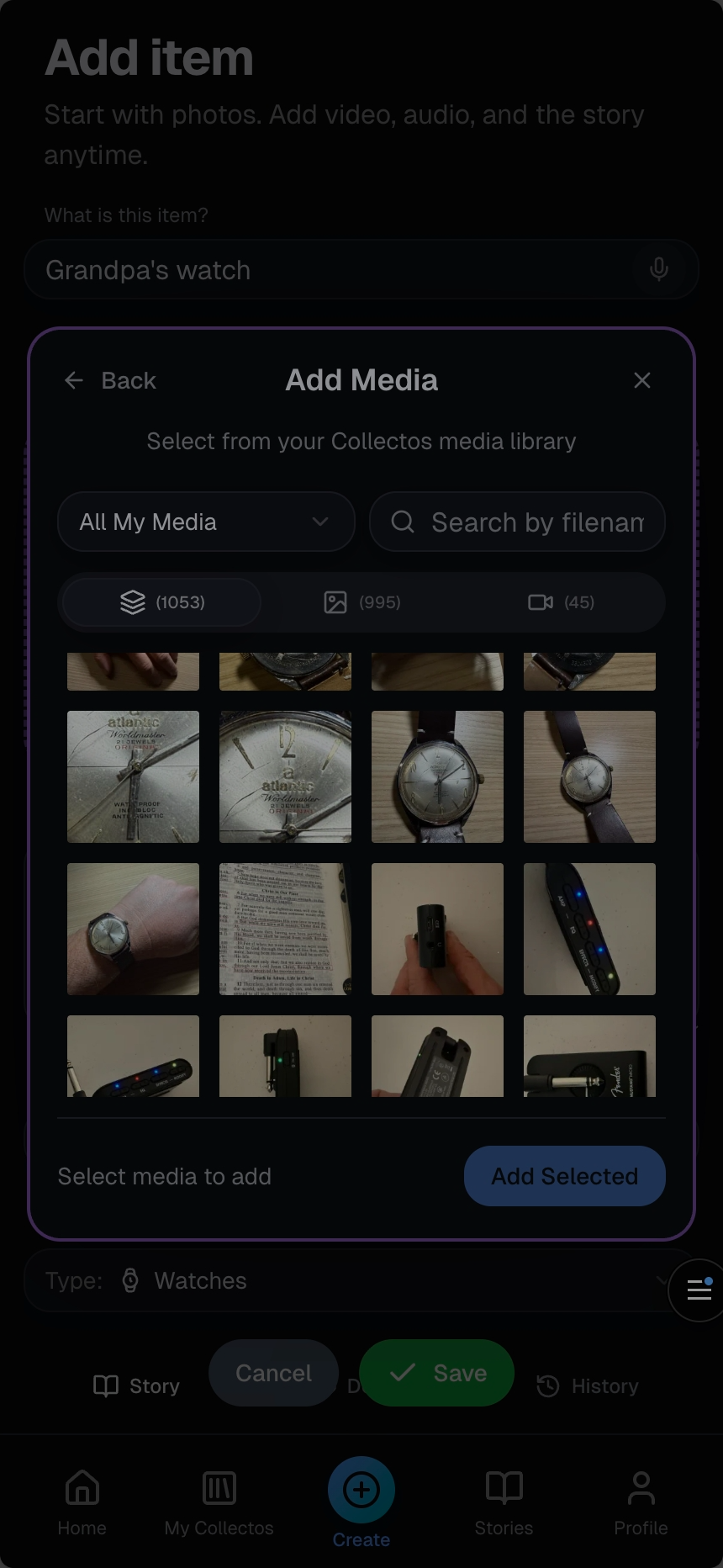Select the Fender device photo
The height and width of the screenshot is (1568, 723).
click(x=589, y=1057)
